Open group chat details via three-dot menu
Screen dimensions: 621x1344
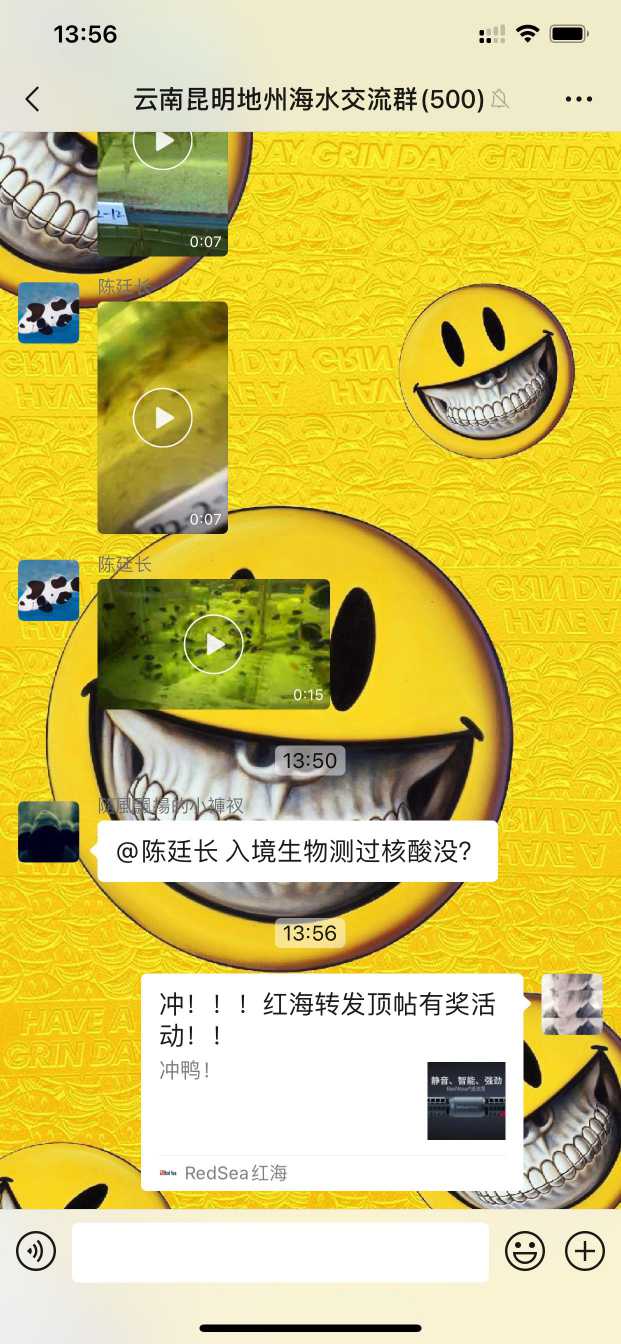click(579, 98)
